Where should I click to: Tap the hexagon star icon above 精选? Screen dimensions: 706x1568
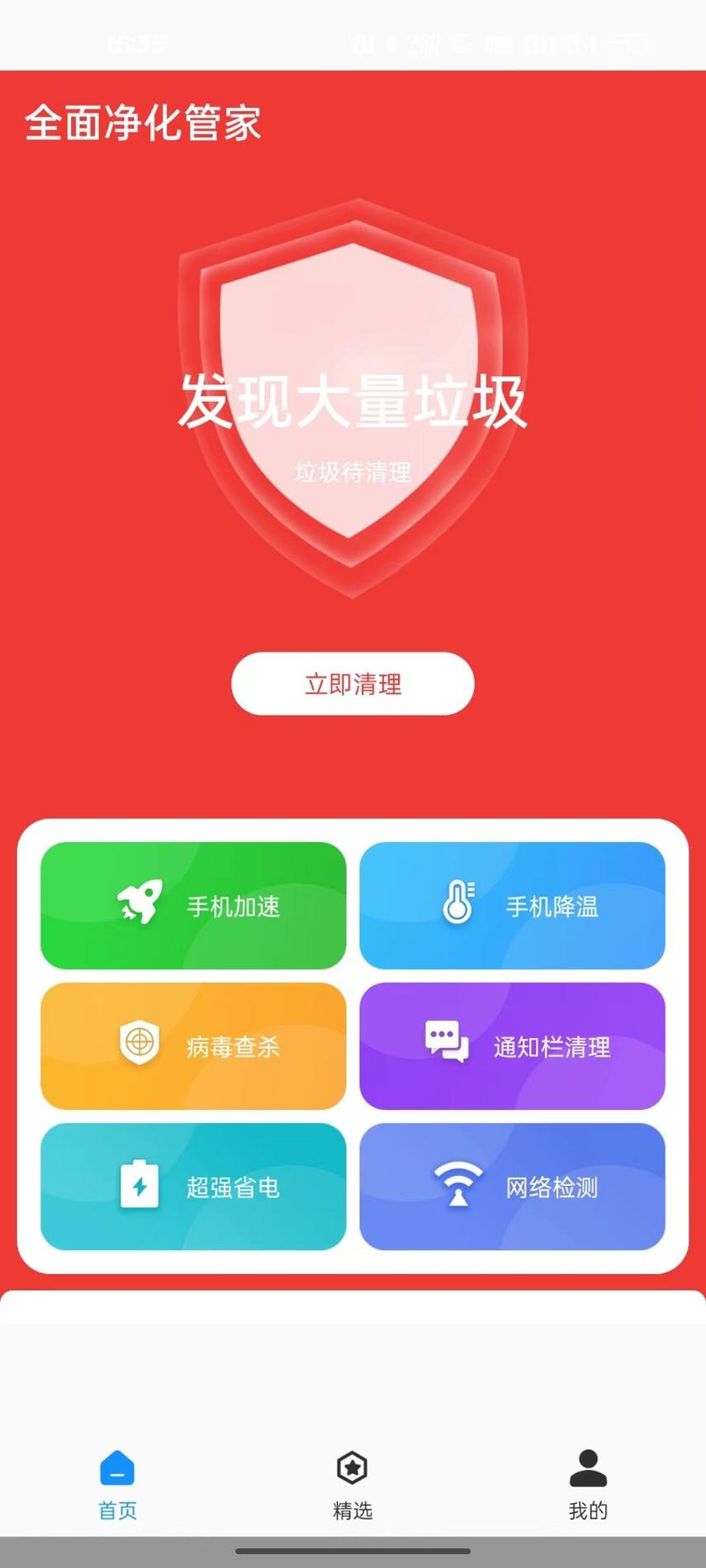[353, 1469]
